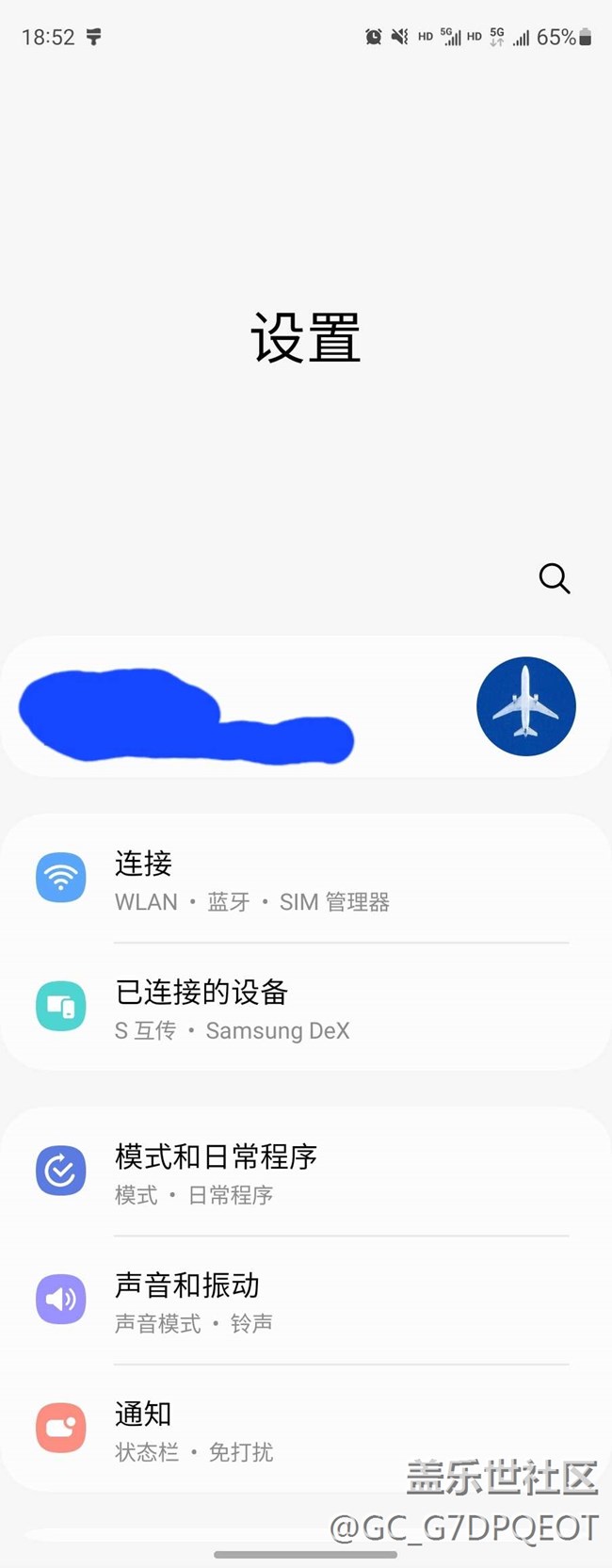Open 连接 settings
The image size is (612, 1568).
305,880
